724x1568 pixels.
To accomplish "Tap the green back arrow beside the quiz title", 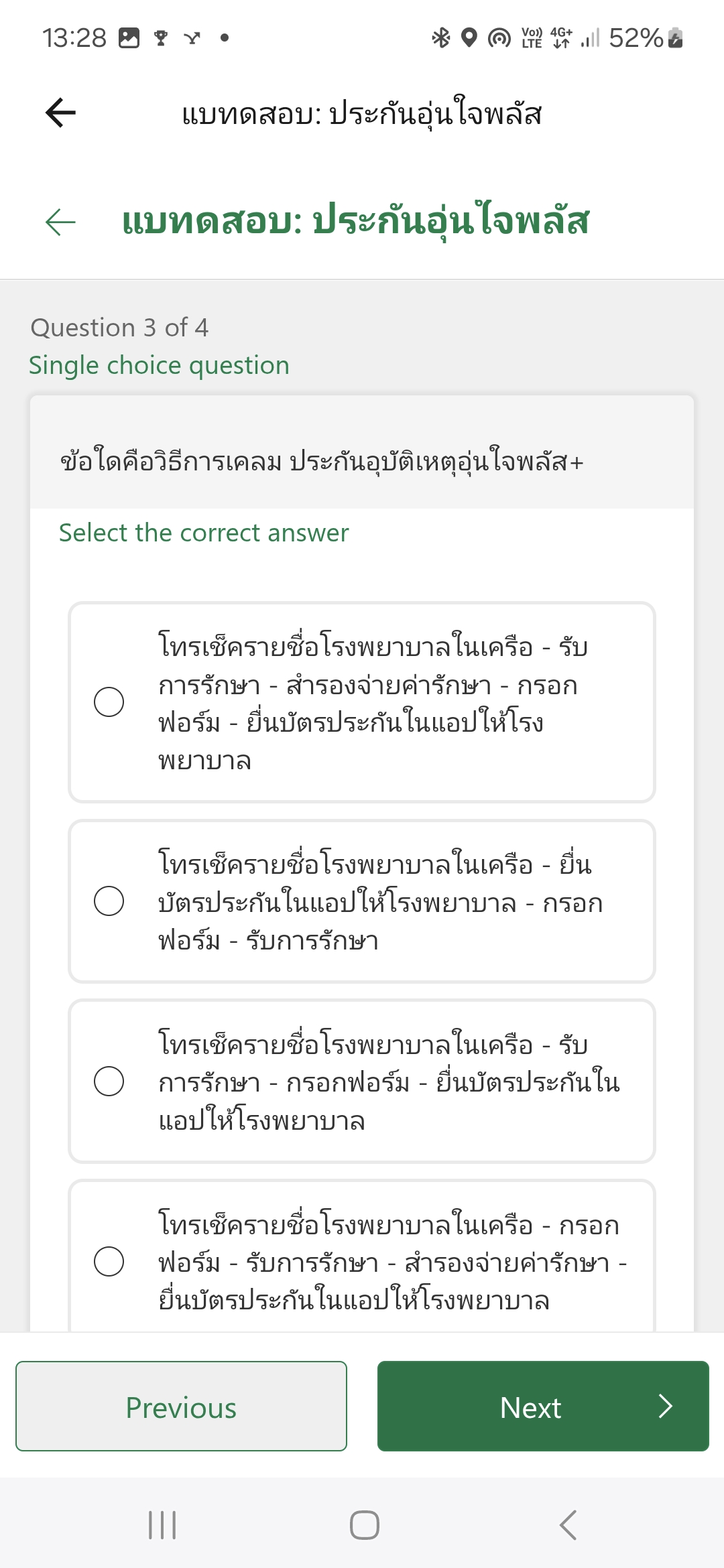I will (60, 222).
